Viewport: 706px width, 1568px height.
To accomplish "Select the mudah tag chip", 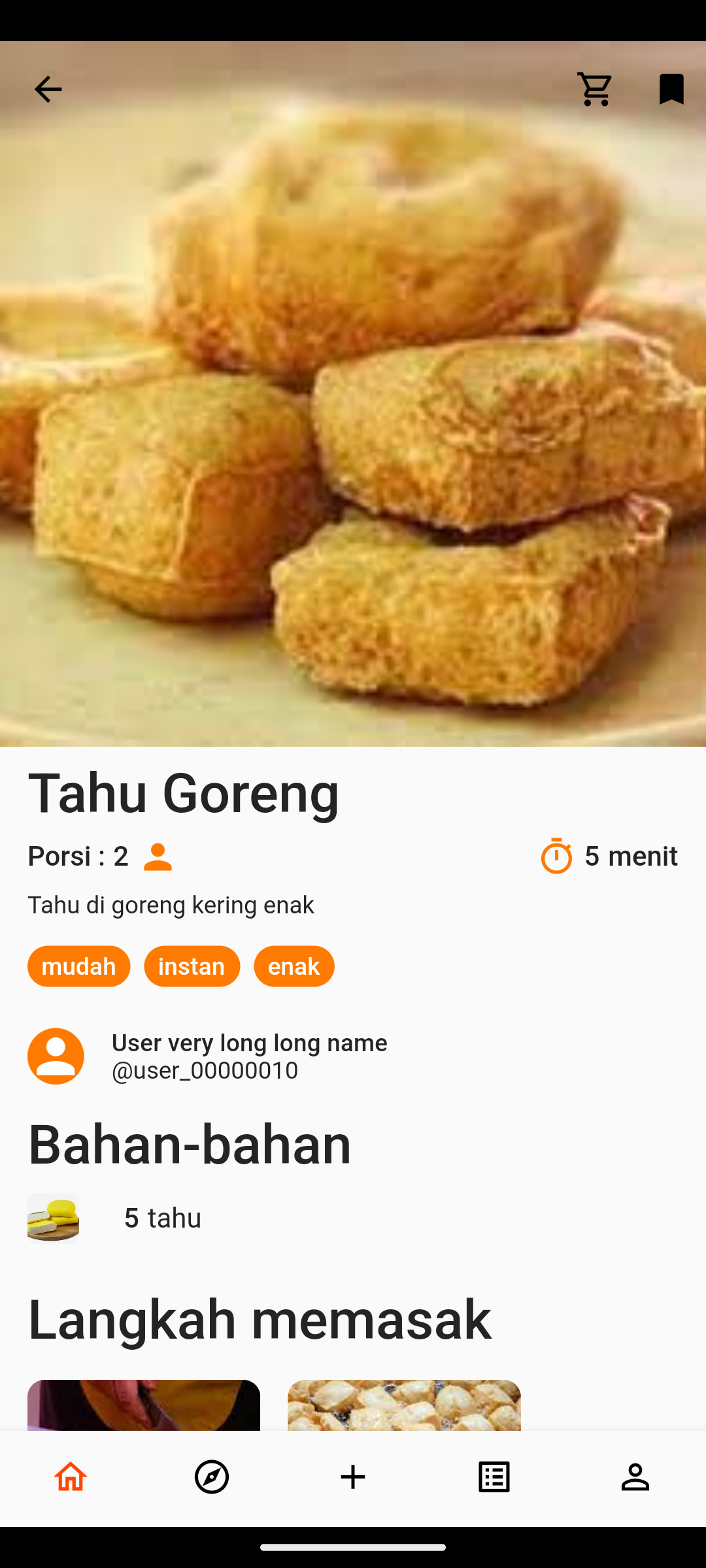I will point(78,966).
